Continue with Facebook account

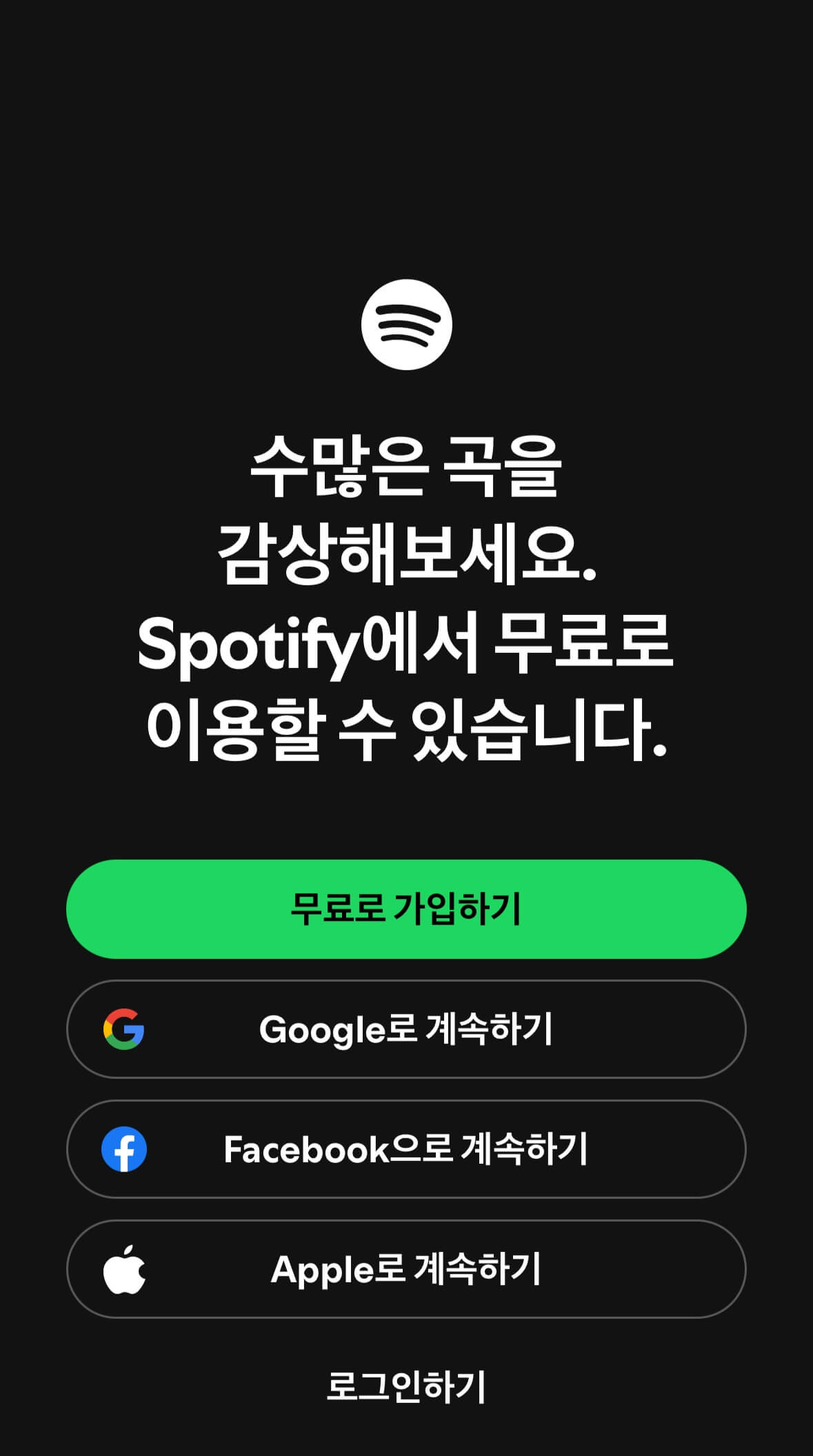[x=406, y=1149]
